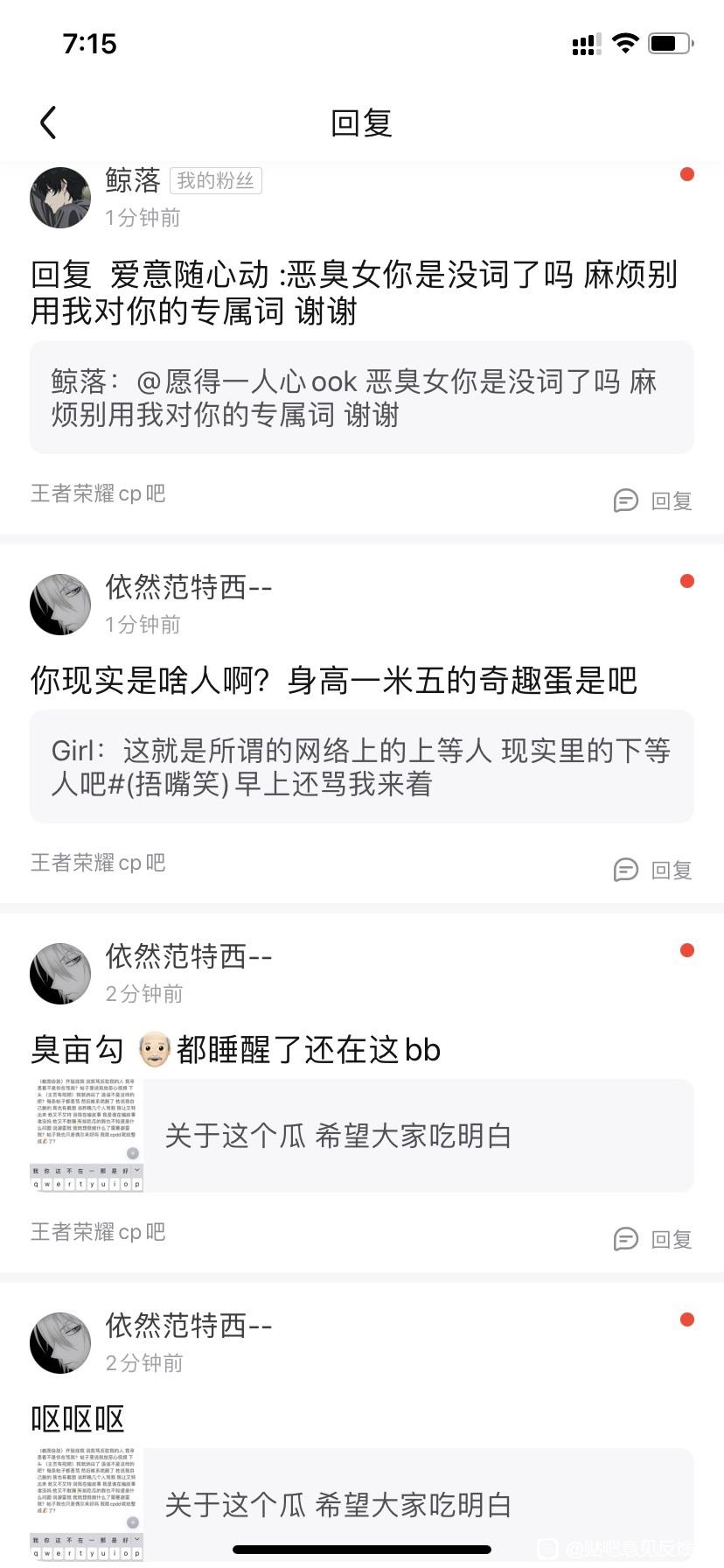Visit 王者荣耀cp吧 under 鲸落's reply
This screenshot has width=724, height=1568.
pyautogui.click(x=98, y=493)
